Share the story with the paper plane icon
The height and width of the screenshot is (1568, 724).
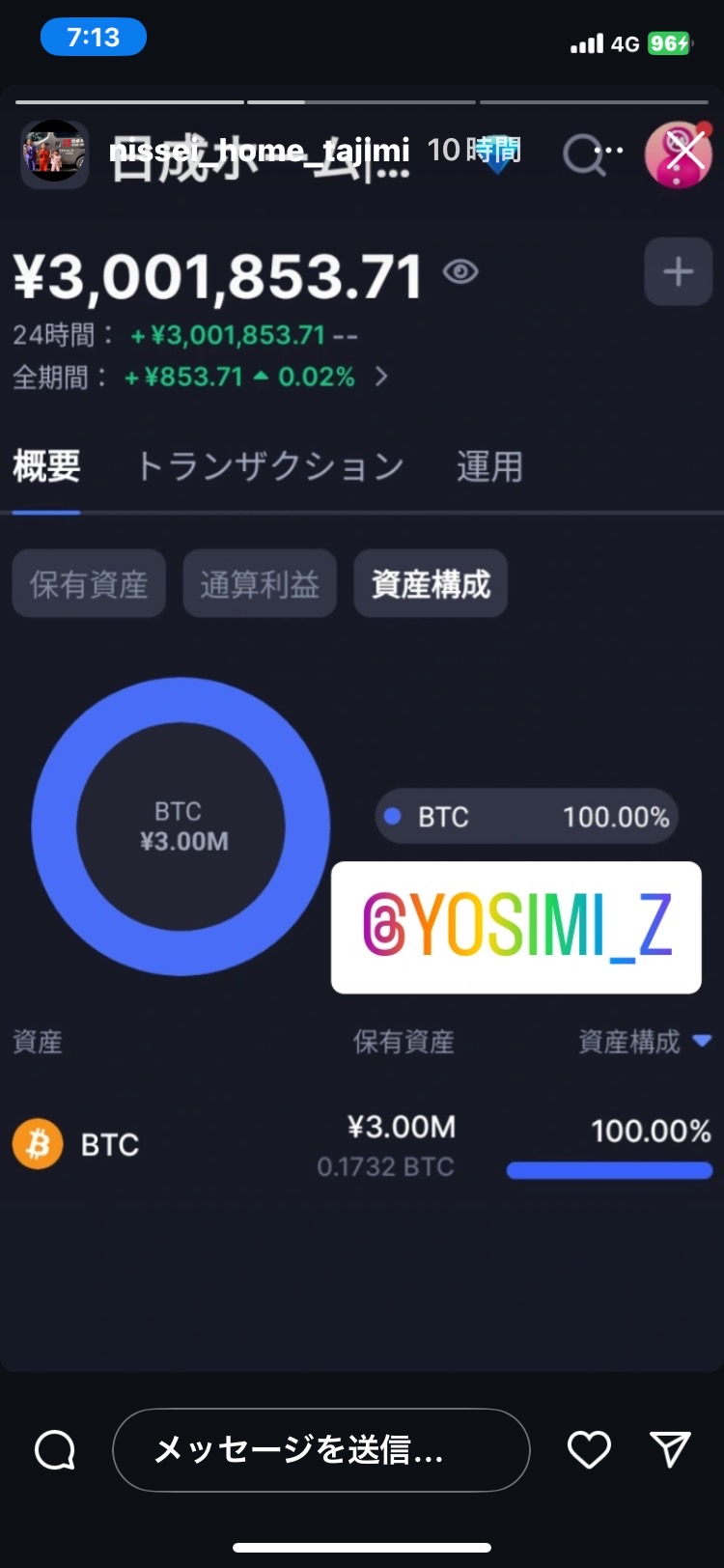pyautogui.click(x=670, y=1448)
